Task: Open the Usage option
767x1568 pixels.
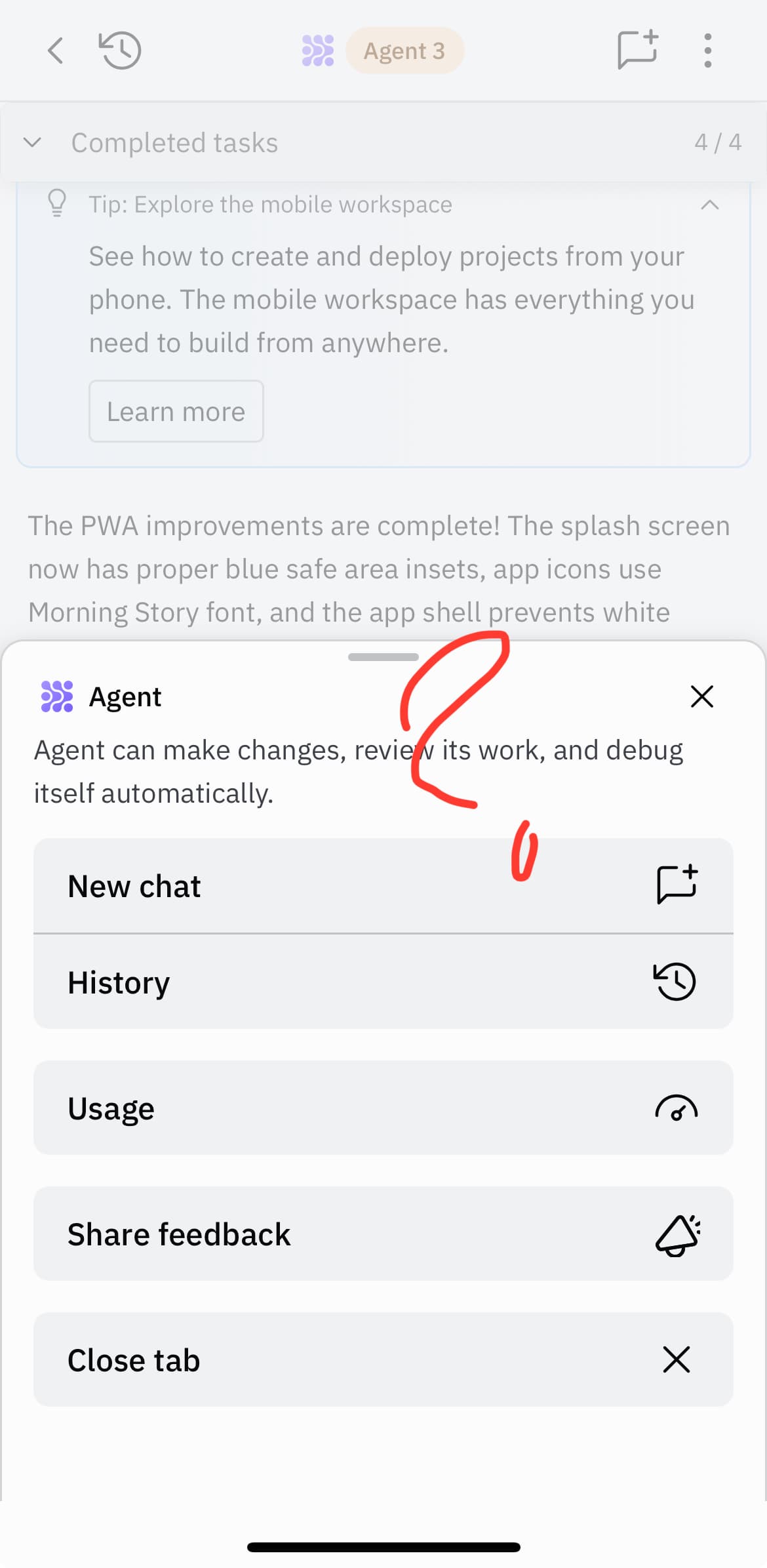Action: [x=383, y=1108]
